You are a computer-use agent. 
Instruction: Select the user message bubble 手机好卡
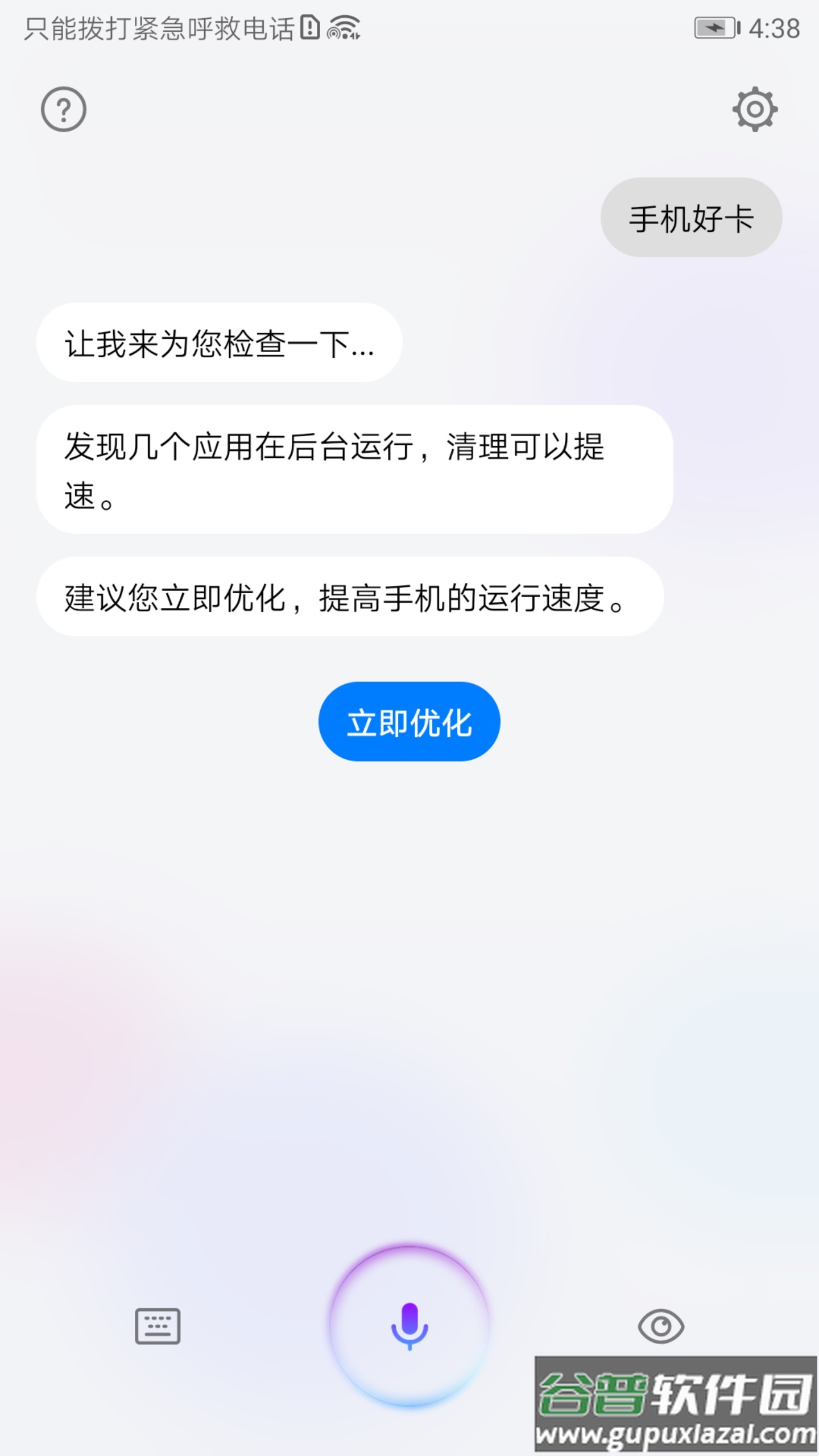[692, 216]
